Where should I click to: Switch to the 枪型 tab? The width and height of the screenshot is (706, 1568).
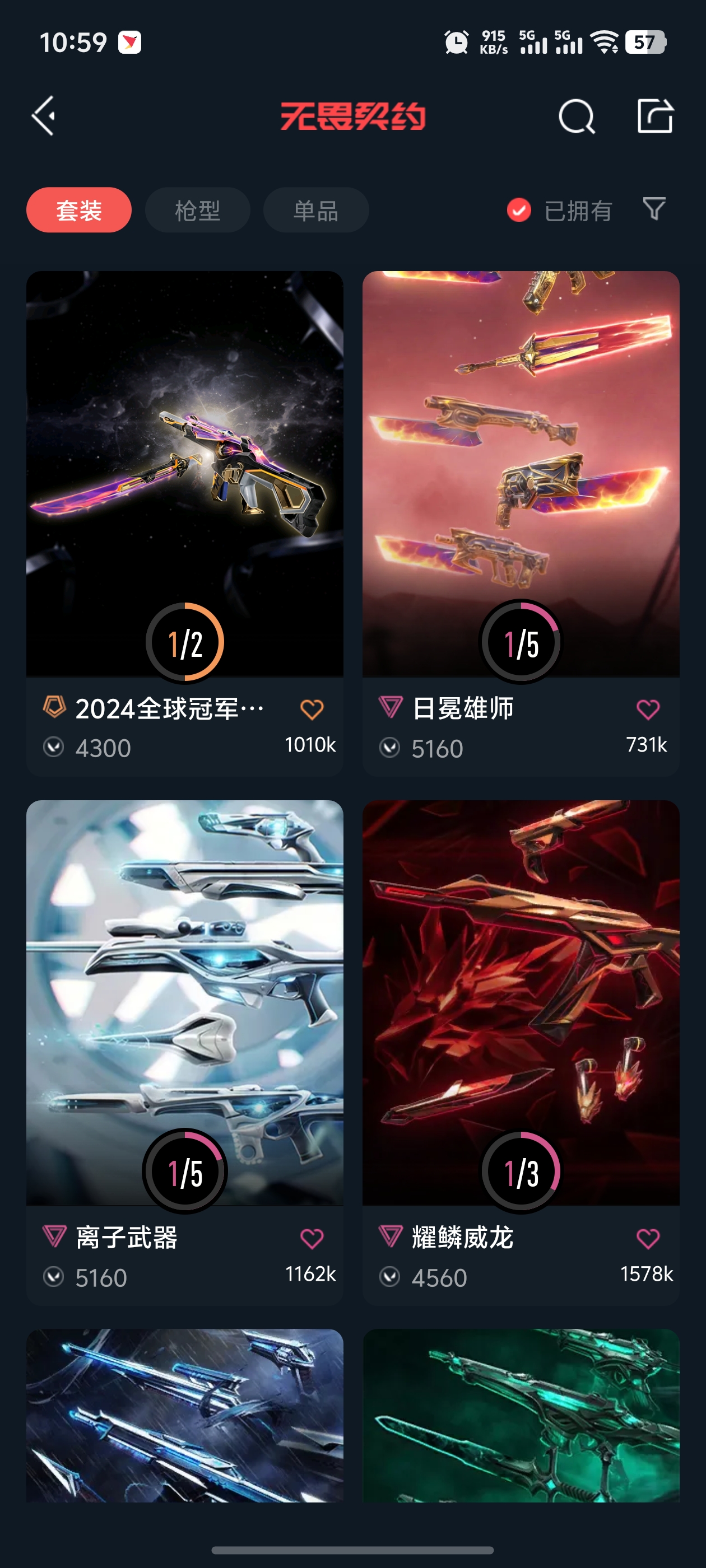(x=197, y=209)
